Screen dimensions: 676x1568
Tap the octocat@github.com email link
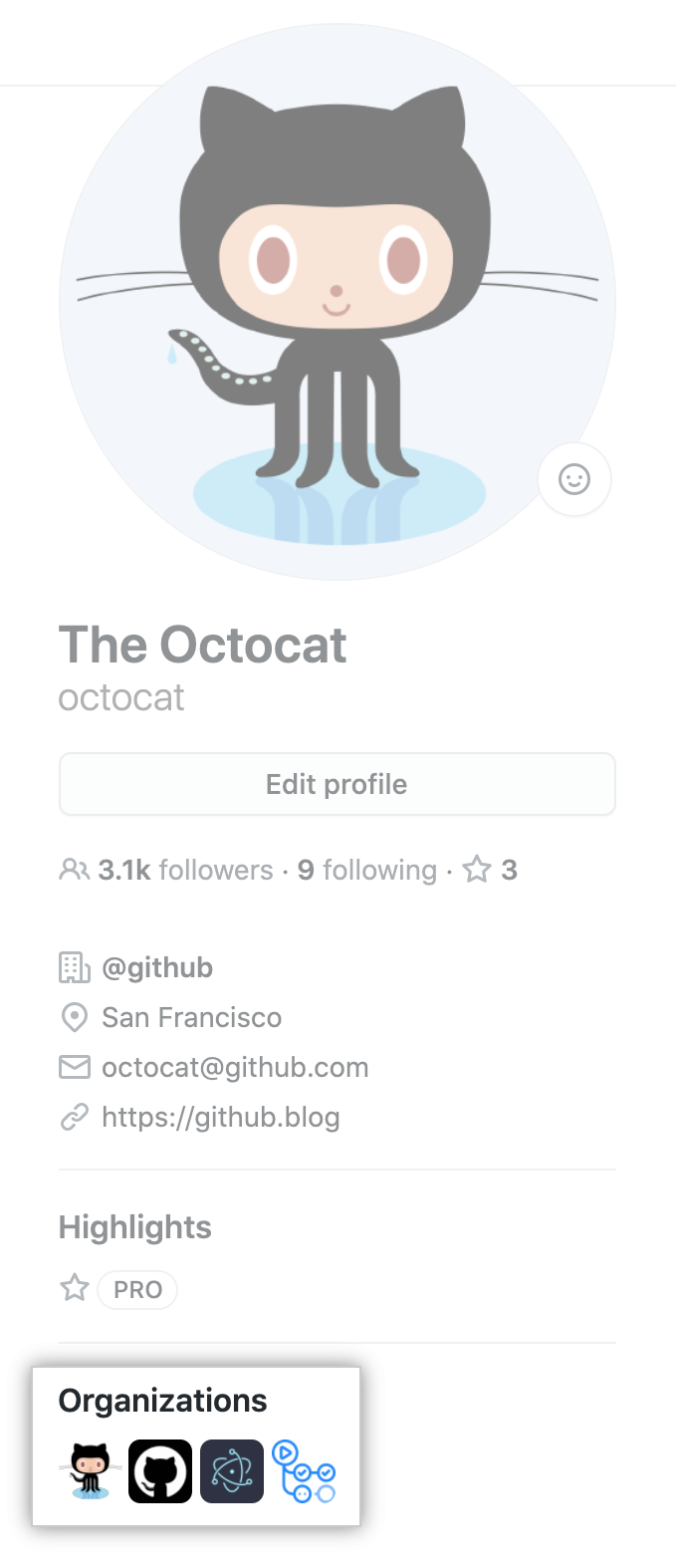coord(235,1067)
